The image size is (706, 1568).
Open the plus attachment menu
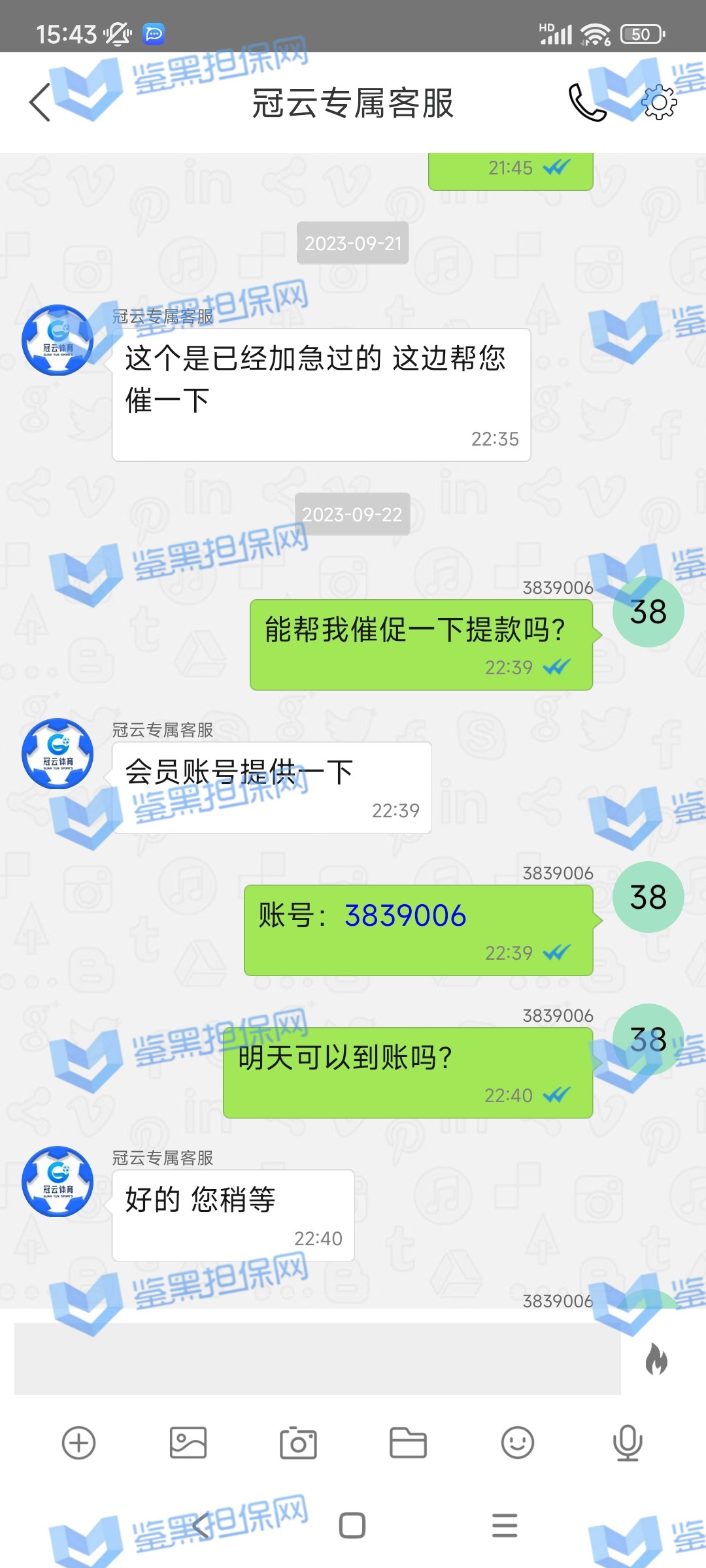(x=79, y=1443)
